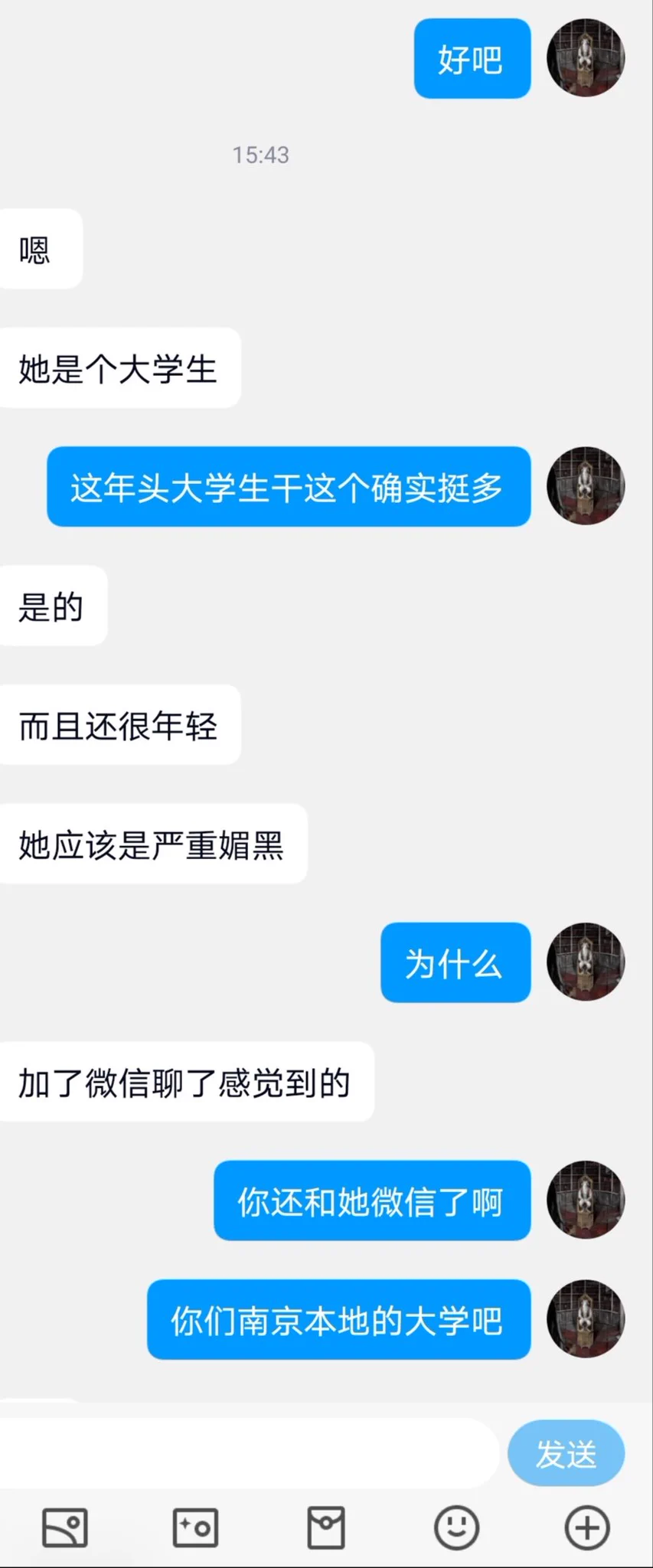Screen dimensions: 653x1568
Task: Tap the avatar beside the 为什么 message
Action: (x=586, y=962)
